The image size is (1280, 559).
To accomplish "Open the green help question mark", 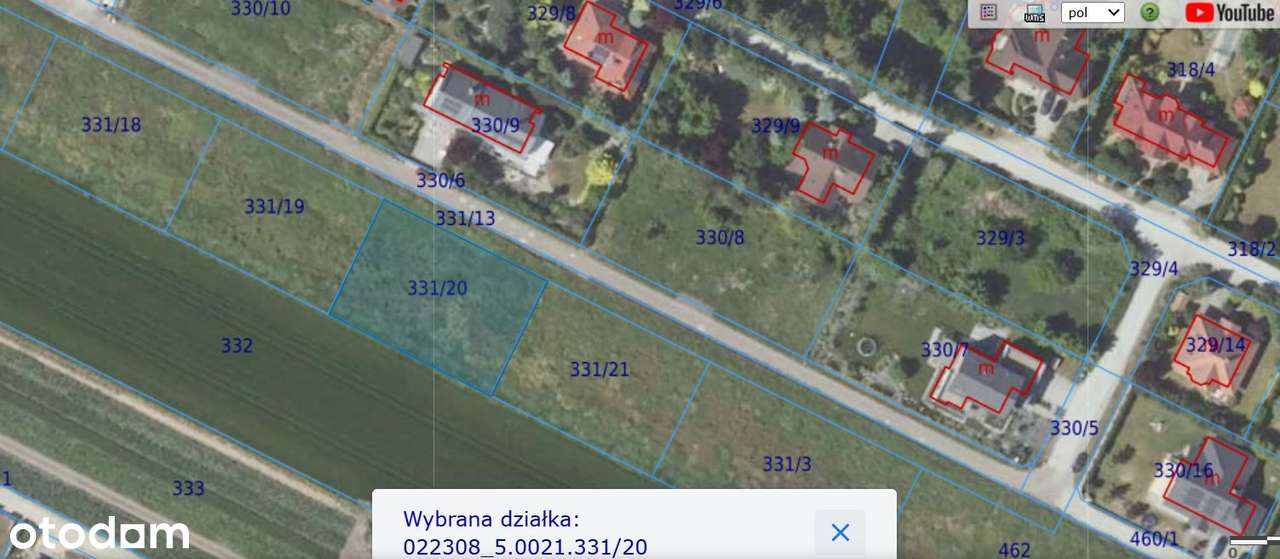I will [1150, 13].
